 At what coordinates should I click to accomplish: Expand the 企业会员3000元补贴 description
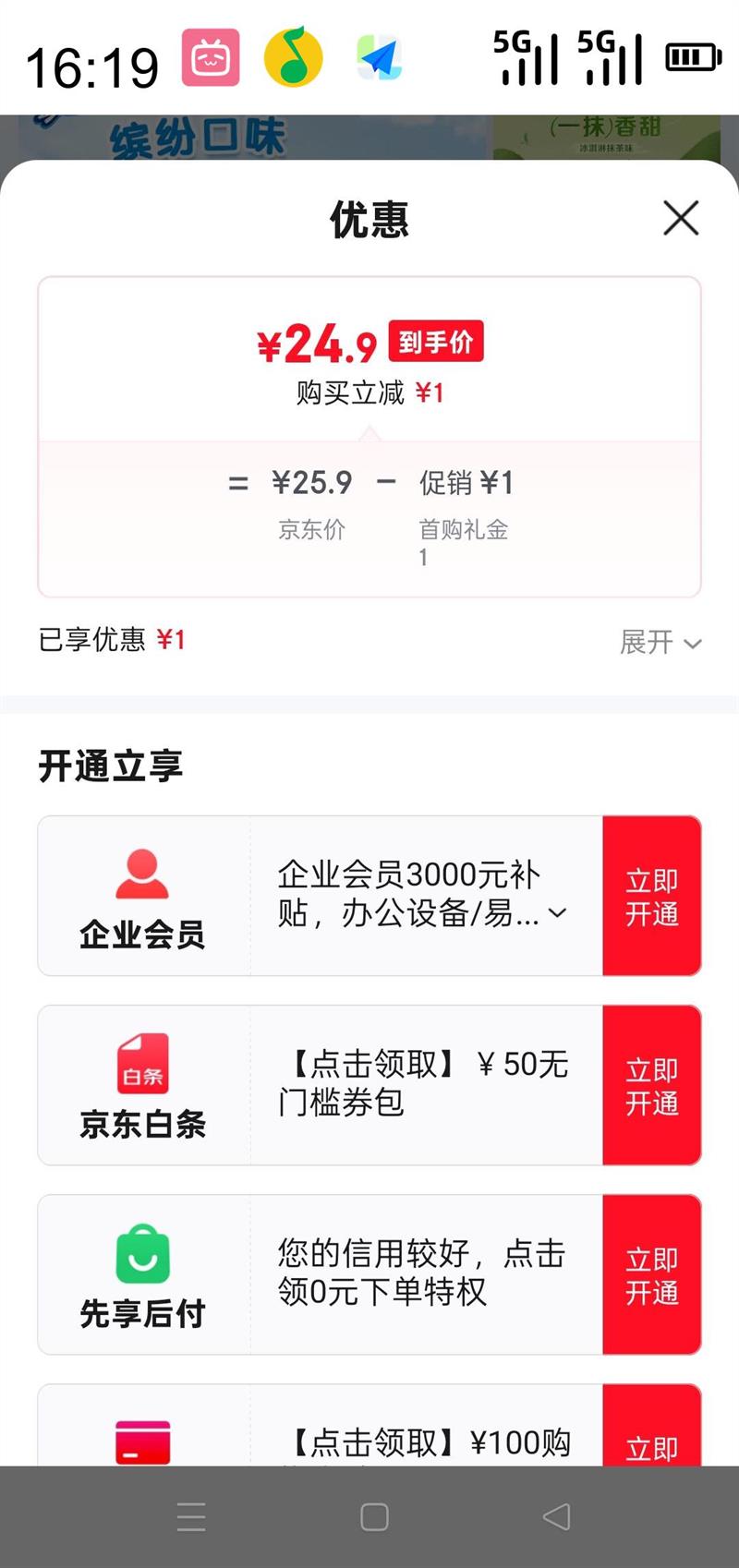[x=557, y=913]
